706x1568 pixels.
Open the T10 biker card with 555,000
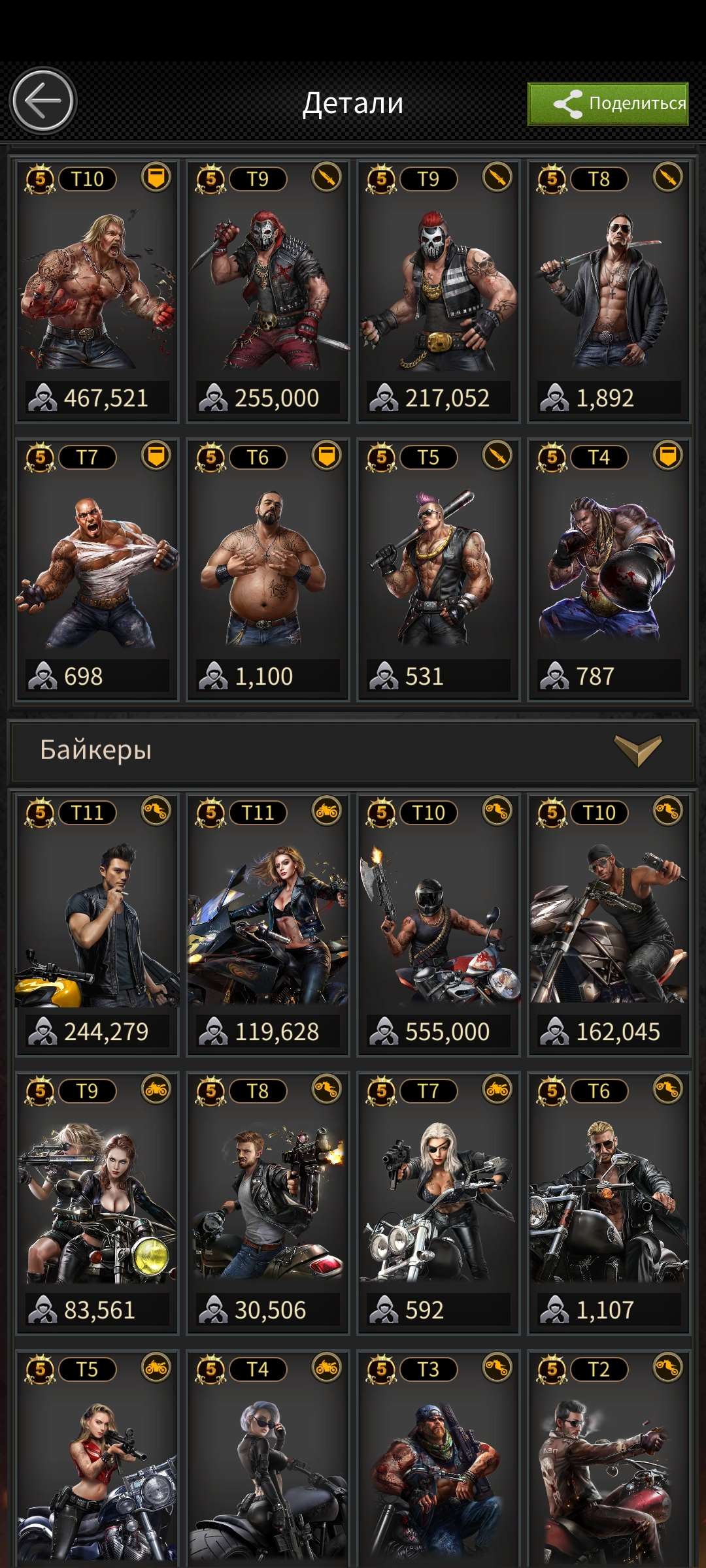438,924
